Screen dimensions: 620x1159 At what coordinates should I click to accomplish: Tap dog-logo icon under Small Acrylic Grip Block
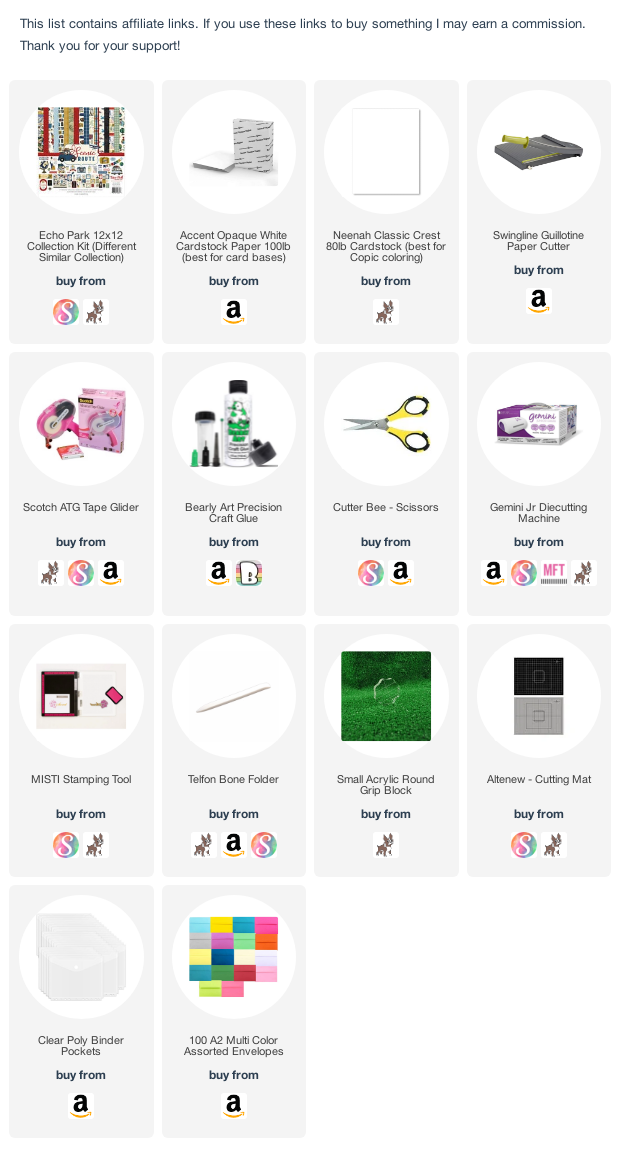[x=386, y=845]
